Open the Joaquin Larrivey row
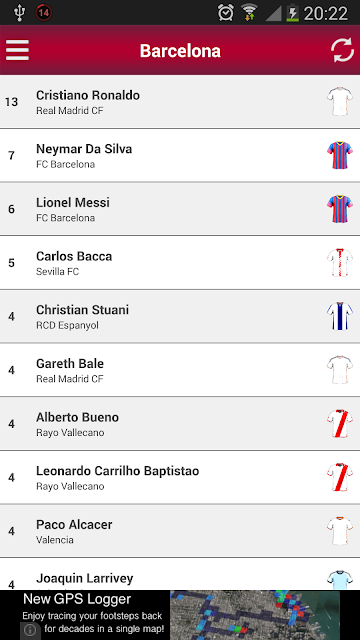Screen dimensions: 360x640 (x=180, y=574)
